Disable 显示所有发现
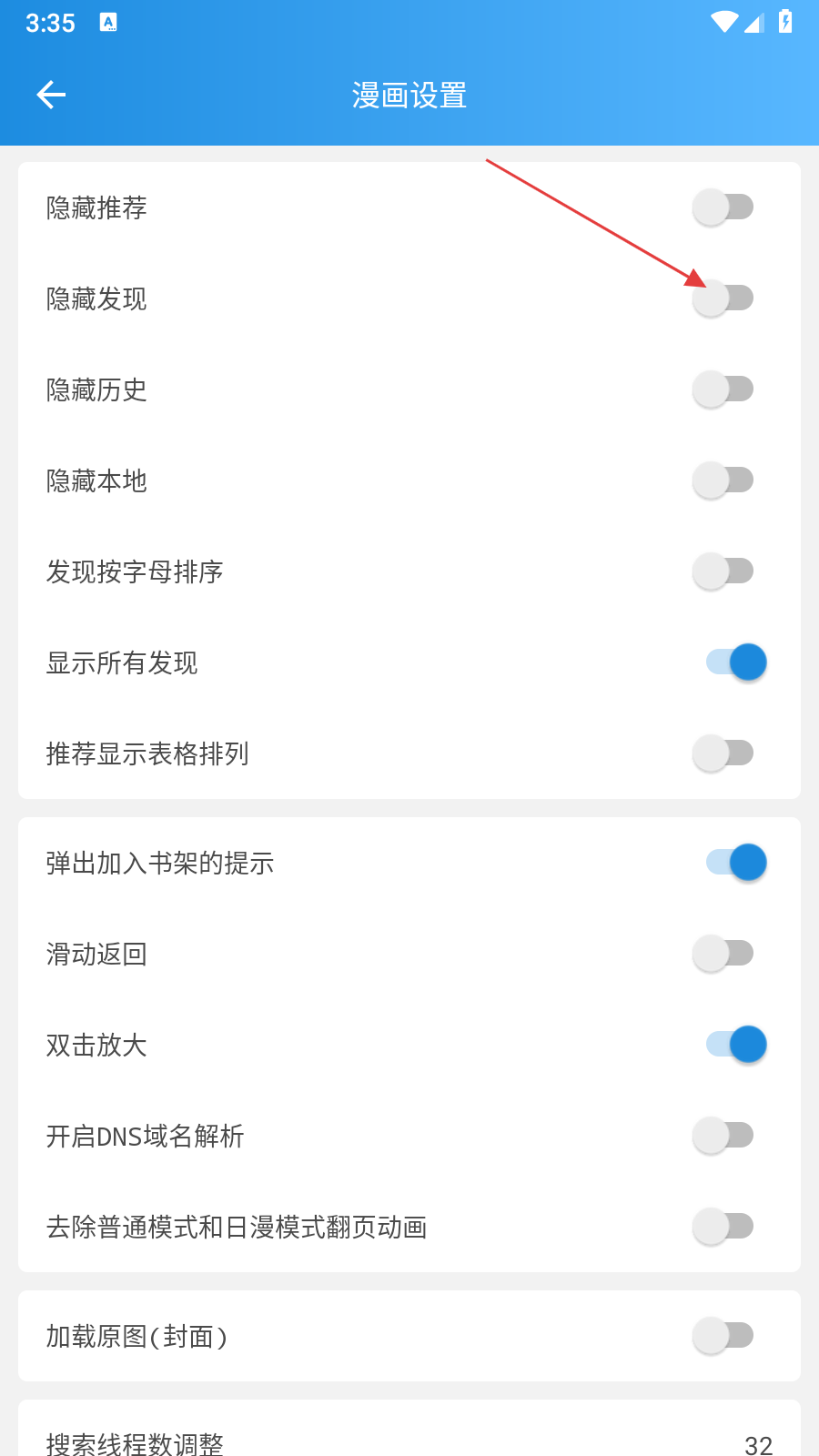This screenshot has width=819, height=1456. click(x=735, y=662)
